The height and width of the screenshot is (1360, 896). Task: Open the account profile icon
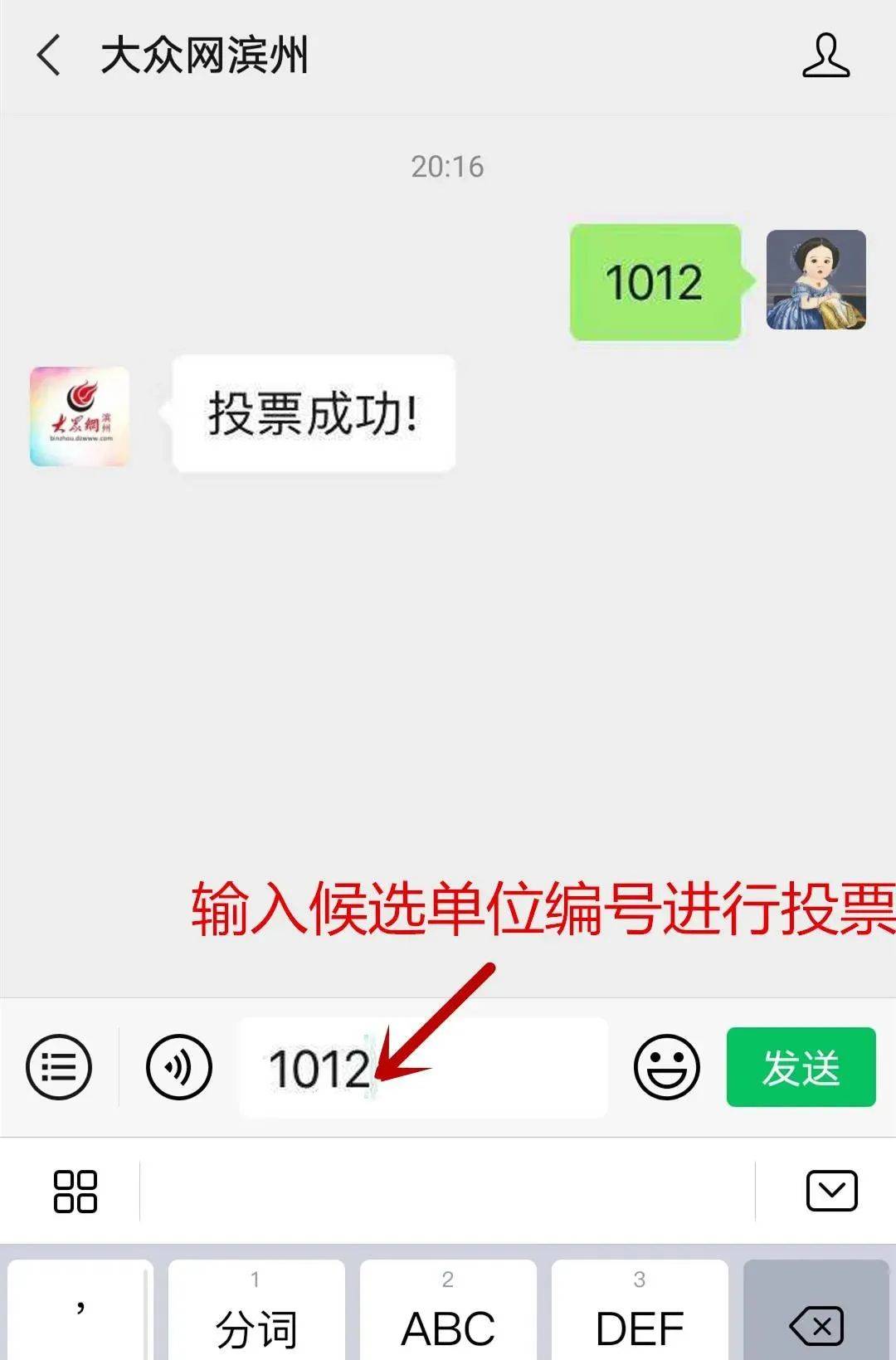(x=825, y=56)
